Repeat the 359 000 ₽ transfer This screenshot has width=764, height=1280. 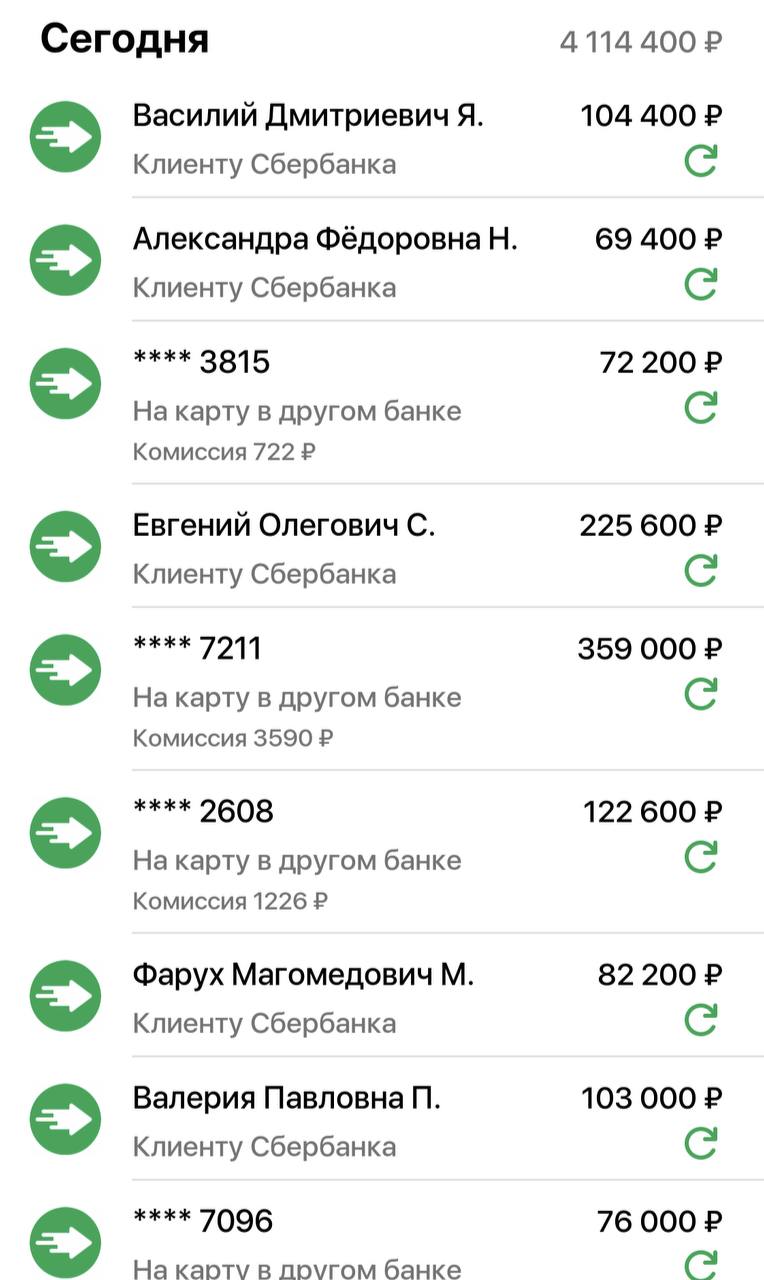pyautogui.click(x=701, y=694)
